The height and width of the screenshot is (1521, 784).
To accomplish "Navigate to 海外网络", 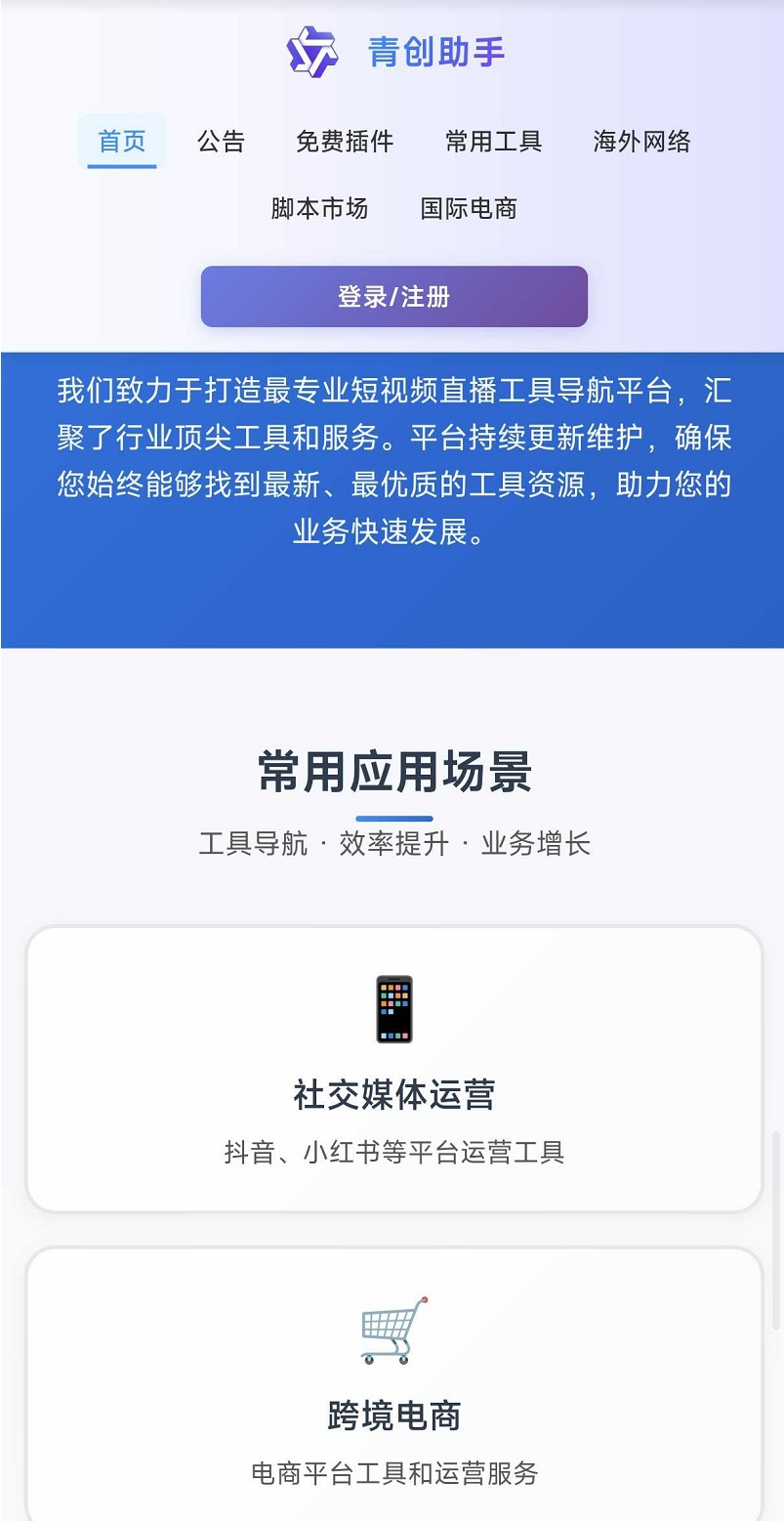I will (641, 141).
